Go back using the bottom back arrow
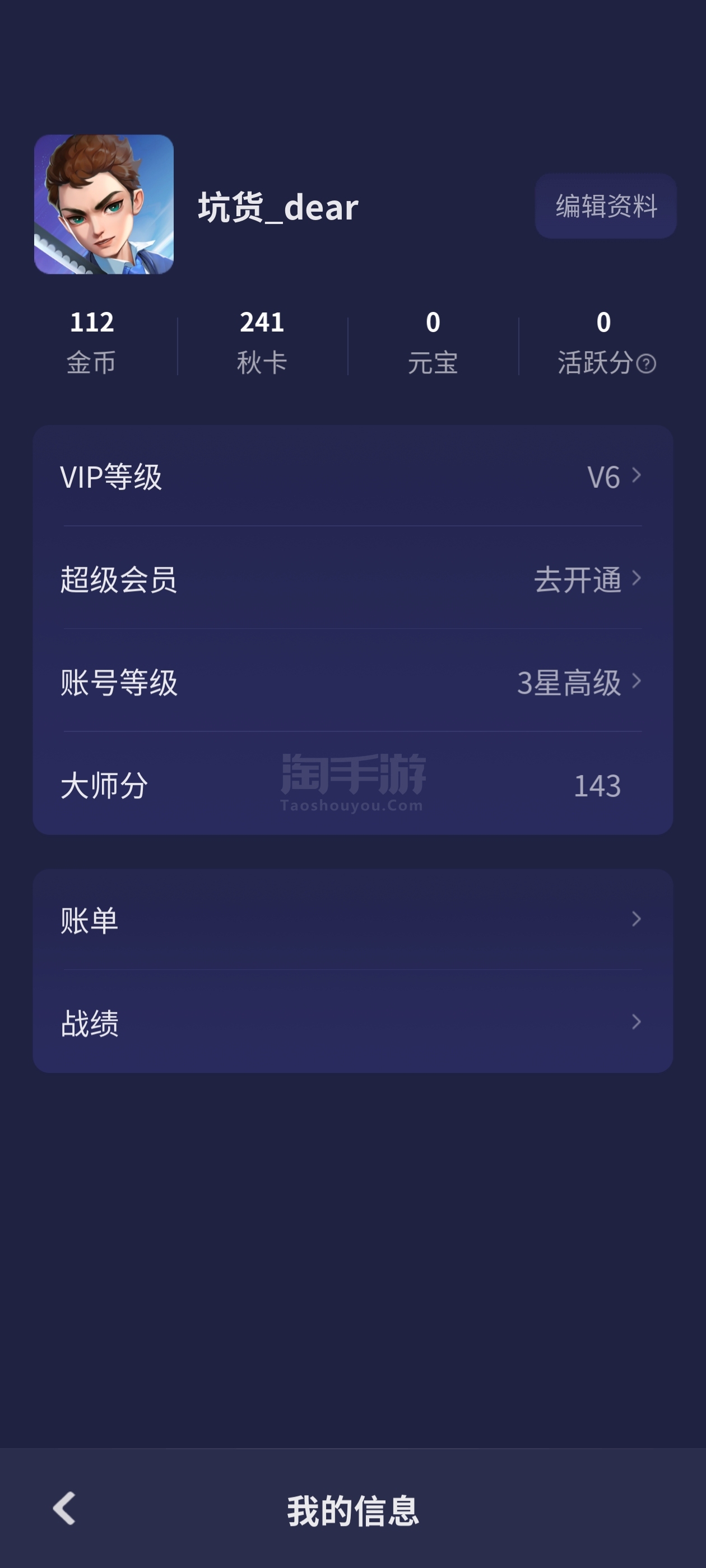This screenshot has height=1568, width=706. 64,1508
